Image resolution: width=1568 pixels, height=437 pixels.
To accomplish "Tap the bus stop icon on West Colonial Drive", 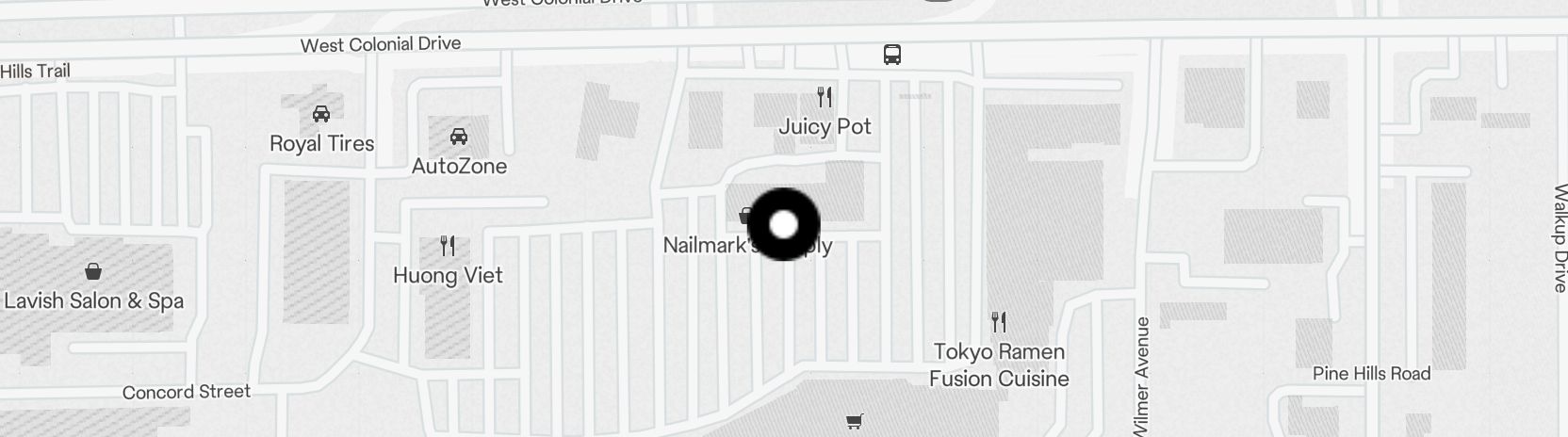I will pyautogui.click(x=891, y=55).
